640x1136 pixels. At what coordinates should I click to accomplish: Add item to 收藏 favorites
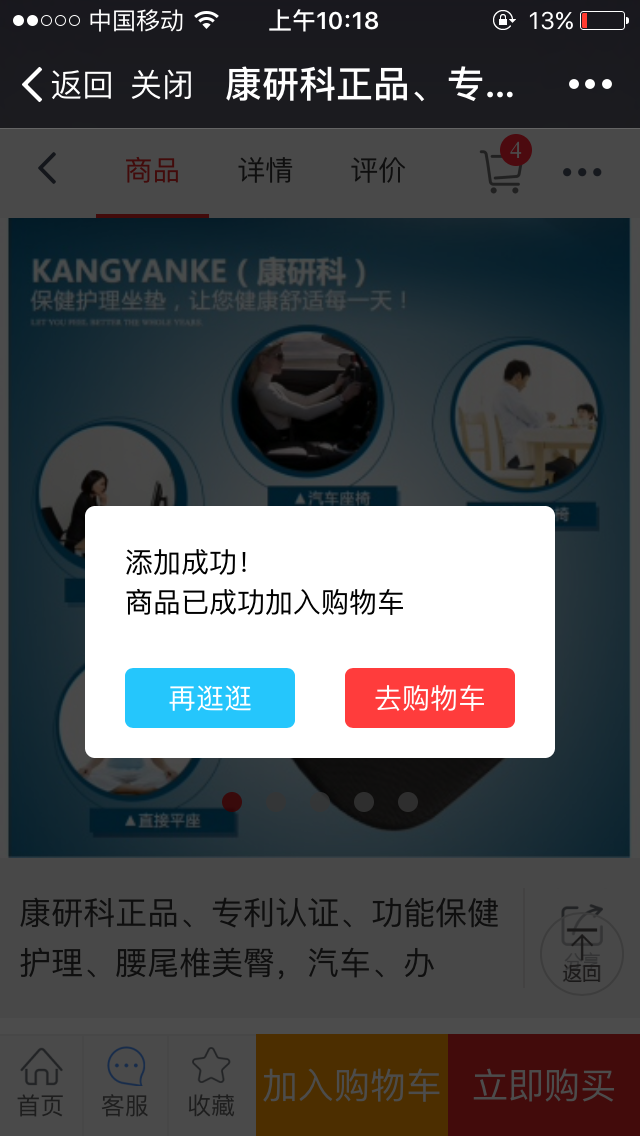pos(211,1084)
